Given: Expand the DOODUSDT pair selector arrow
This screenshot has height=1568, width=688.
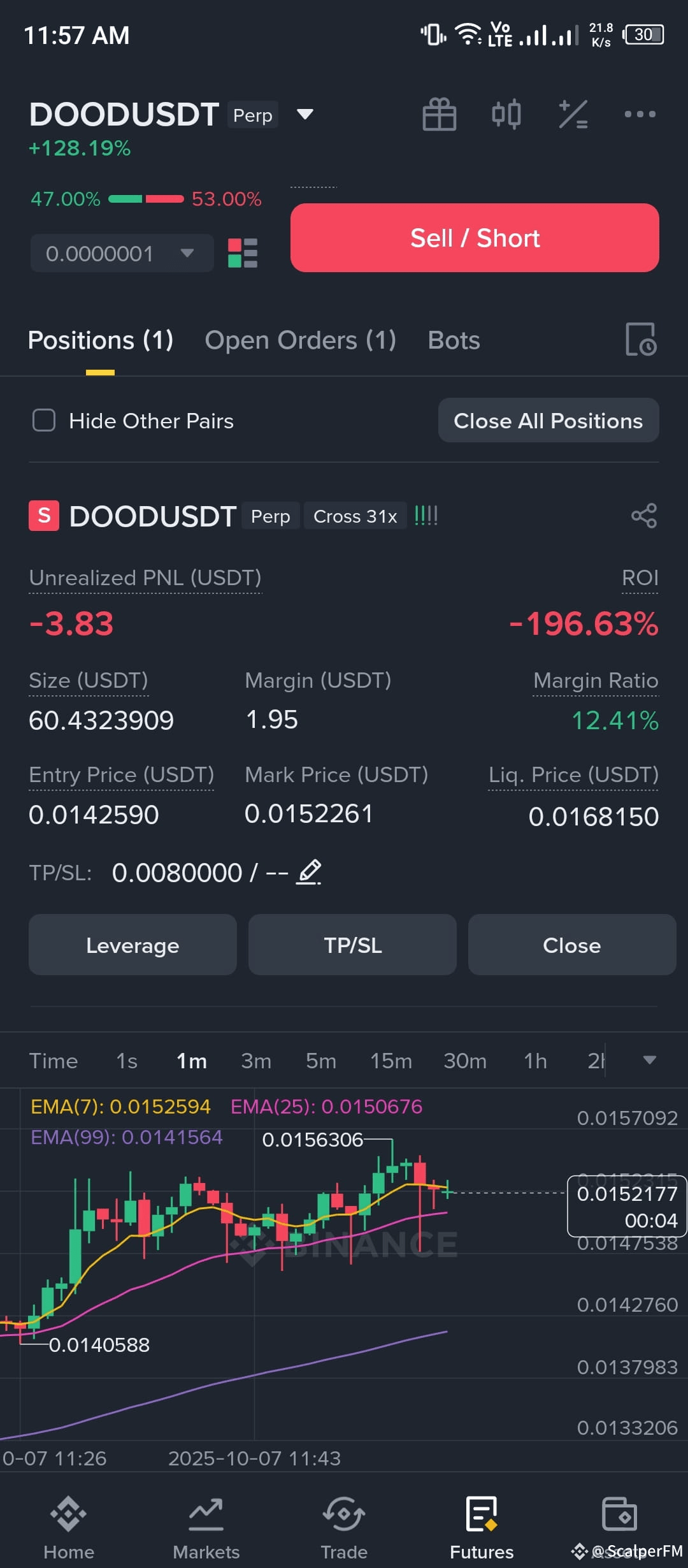Looking at the screenshot, I should (x=305, y=115).
